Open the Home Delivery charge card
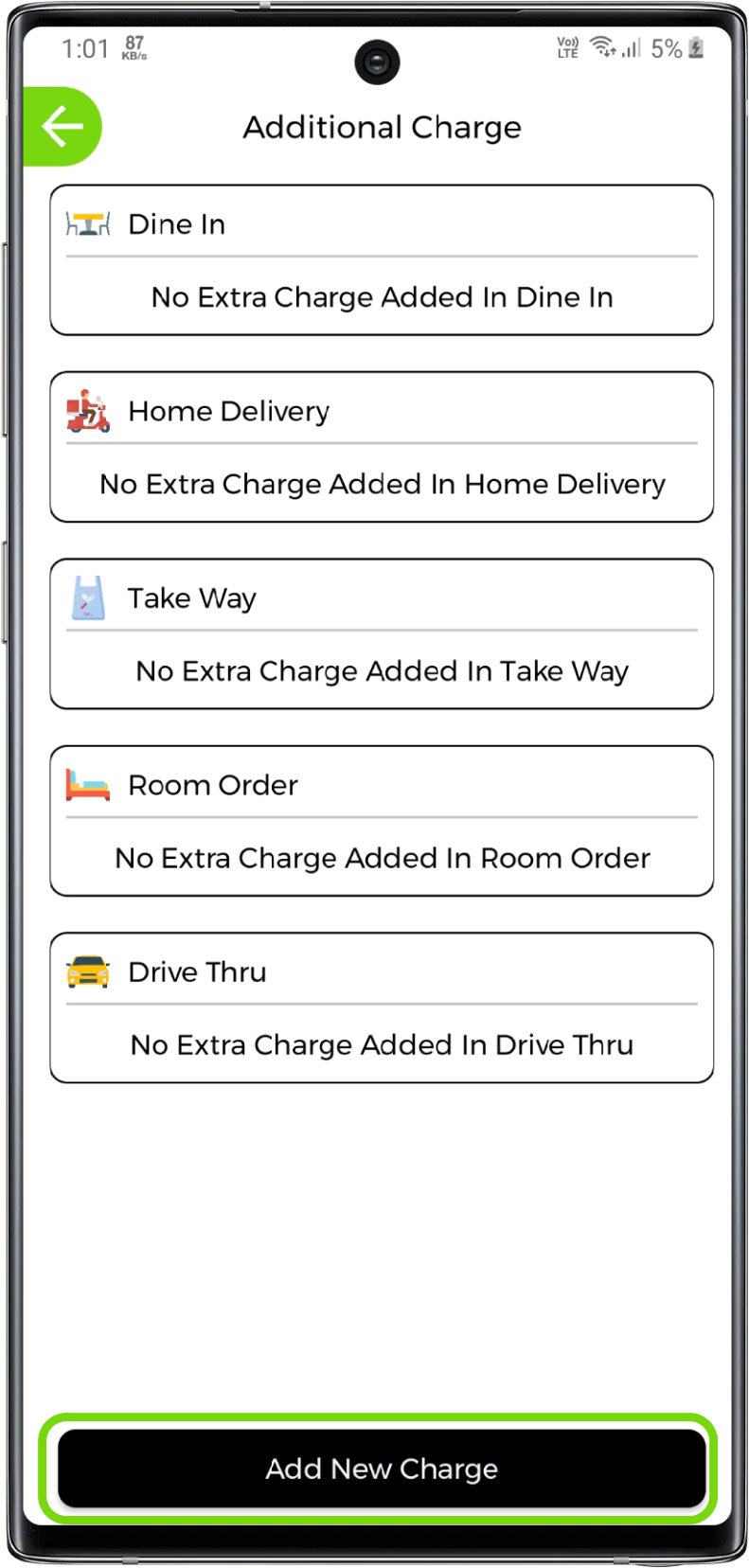The height and width of the screenshot is (1568, 749). (382, 447)
